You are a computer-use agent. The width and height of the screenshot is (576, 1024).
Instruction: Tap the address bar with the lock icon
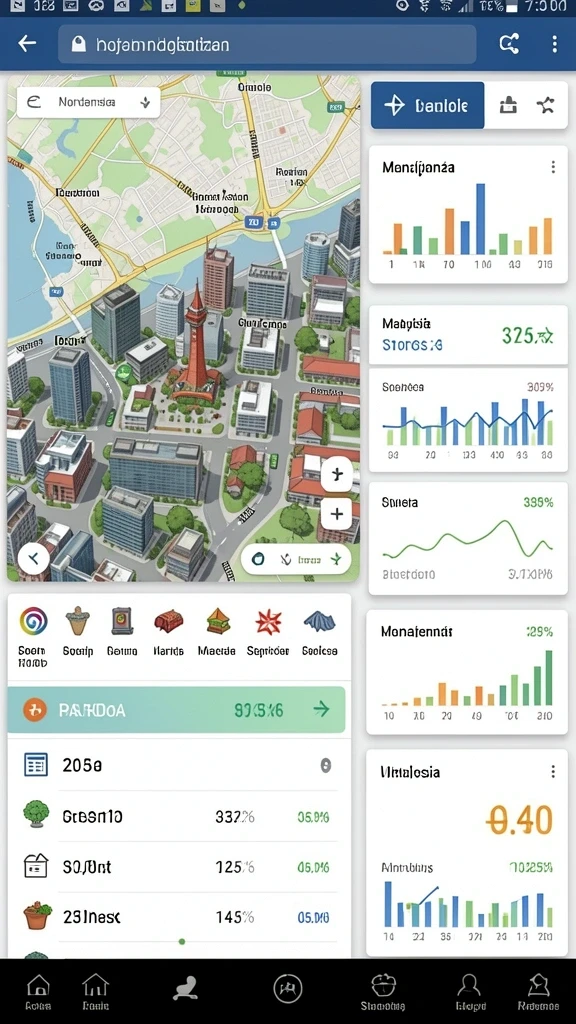point(267,44)
